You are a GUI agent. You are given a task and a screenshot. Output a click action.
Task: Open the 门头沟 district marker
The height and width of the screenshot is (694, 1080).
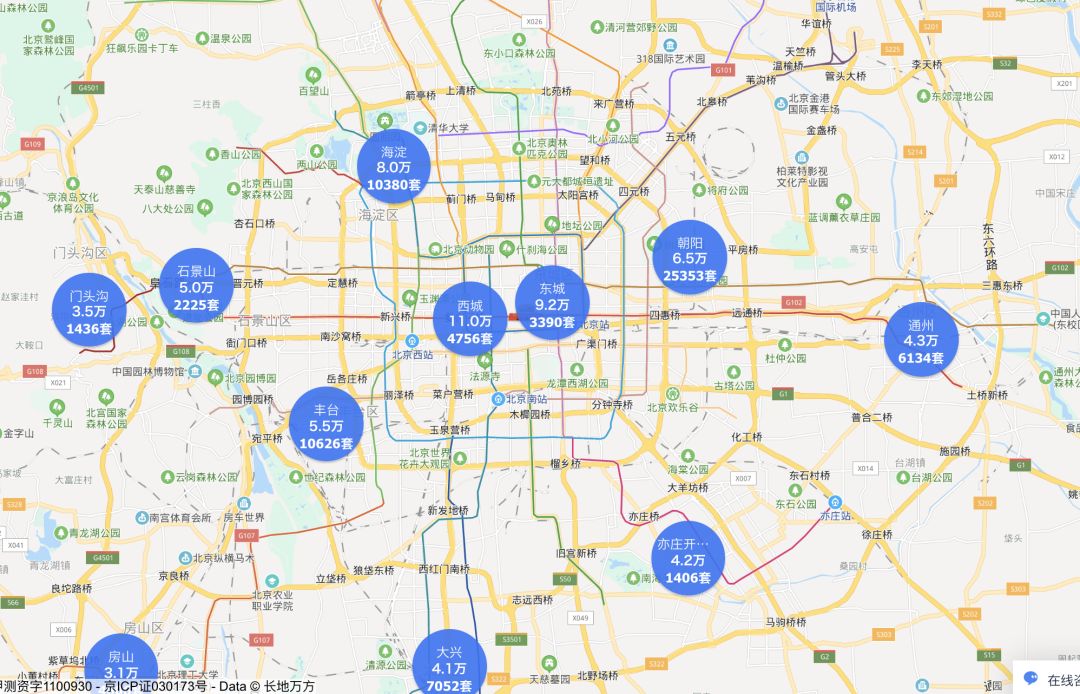coord(89,311)
